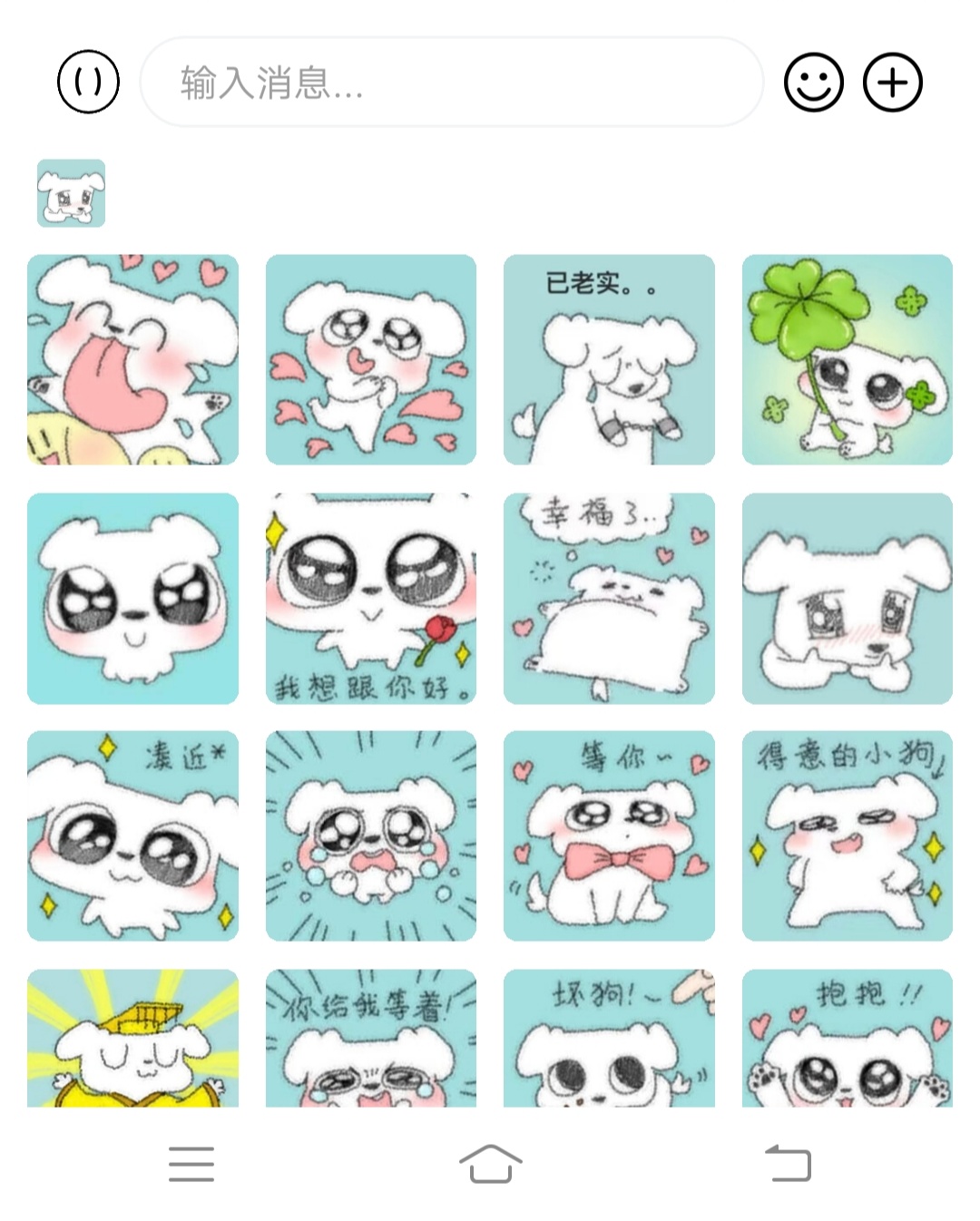Send the 等你 bow-tie puppy sticker

coord(609,835)
